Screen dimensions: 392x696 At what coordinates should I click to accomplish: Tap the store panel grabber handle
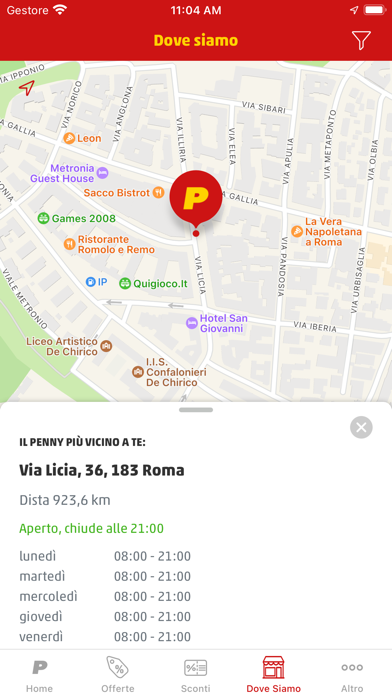(196, 410)
